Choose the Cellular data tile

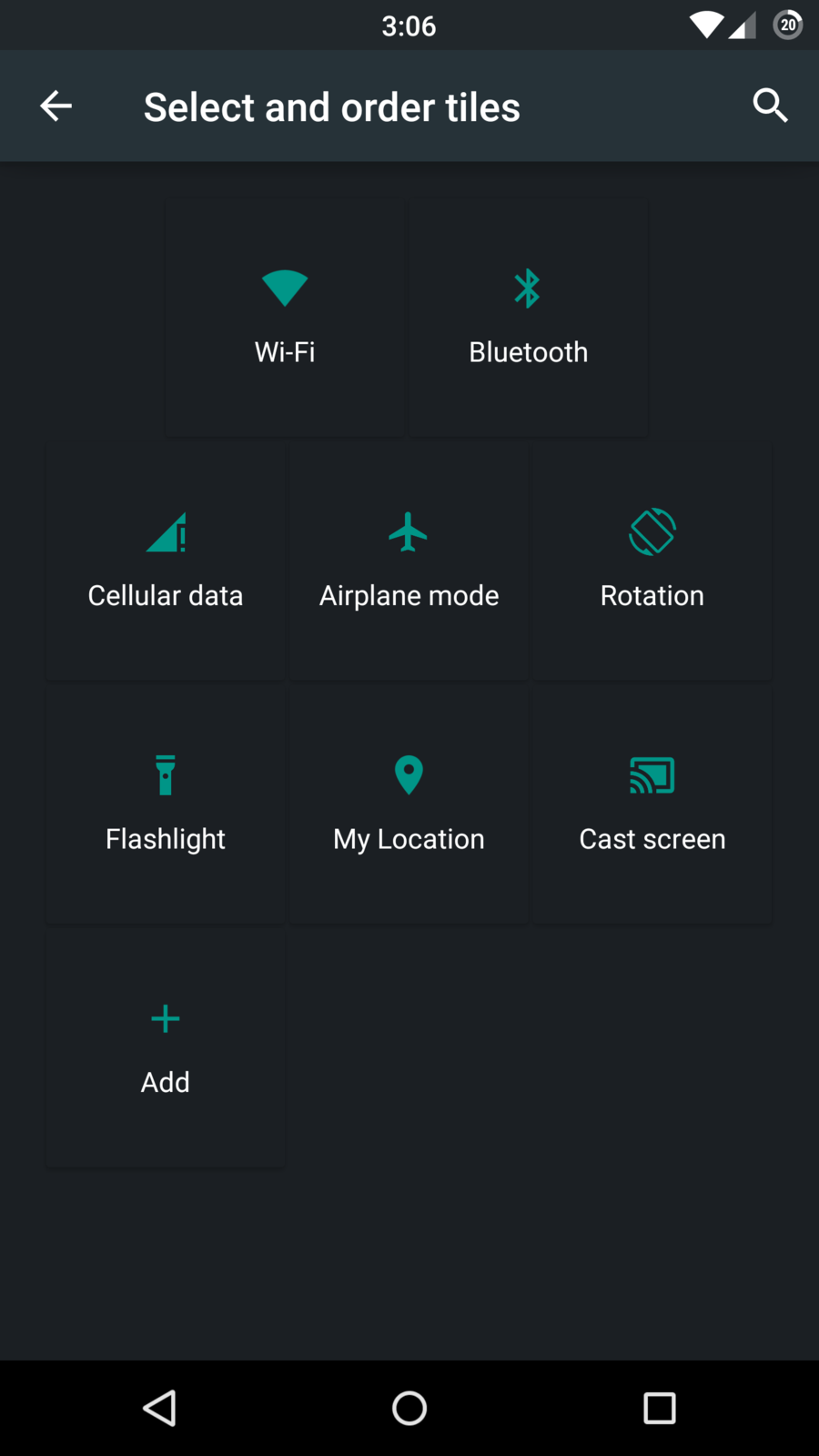click(x=165, y=561)
